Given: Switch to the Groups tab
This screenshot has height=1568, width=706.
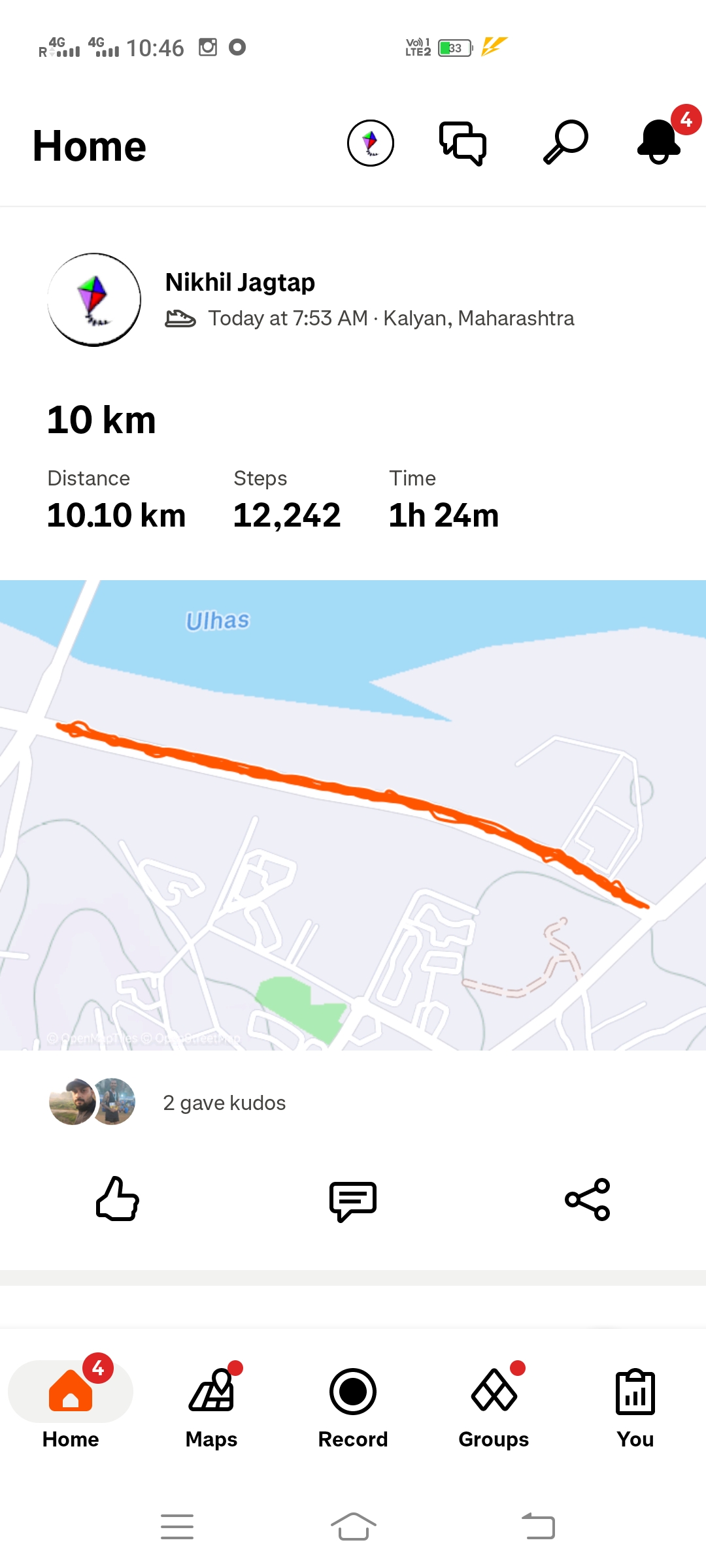Looking at the screenshot, I should click(494, 1405).
